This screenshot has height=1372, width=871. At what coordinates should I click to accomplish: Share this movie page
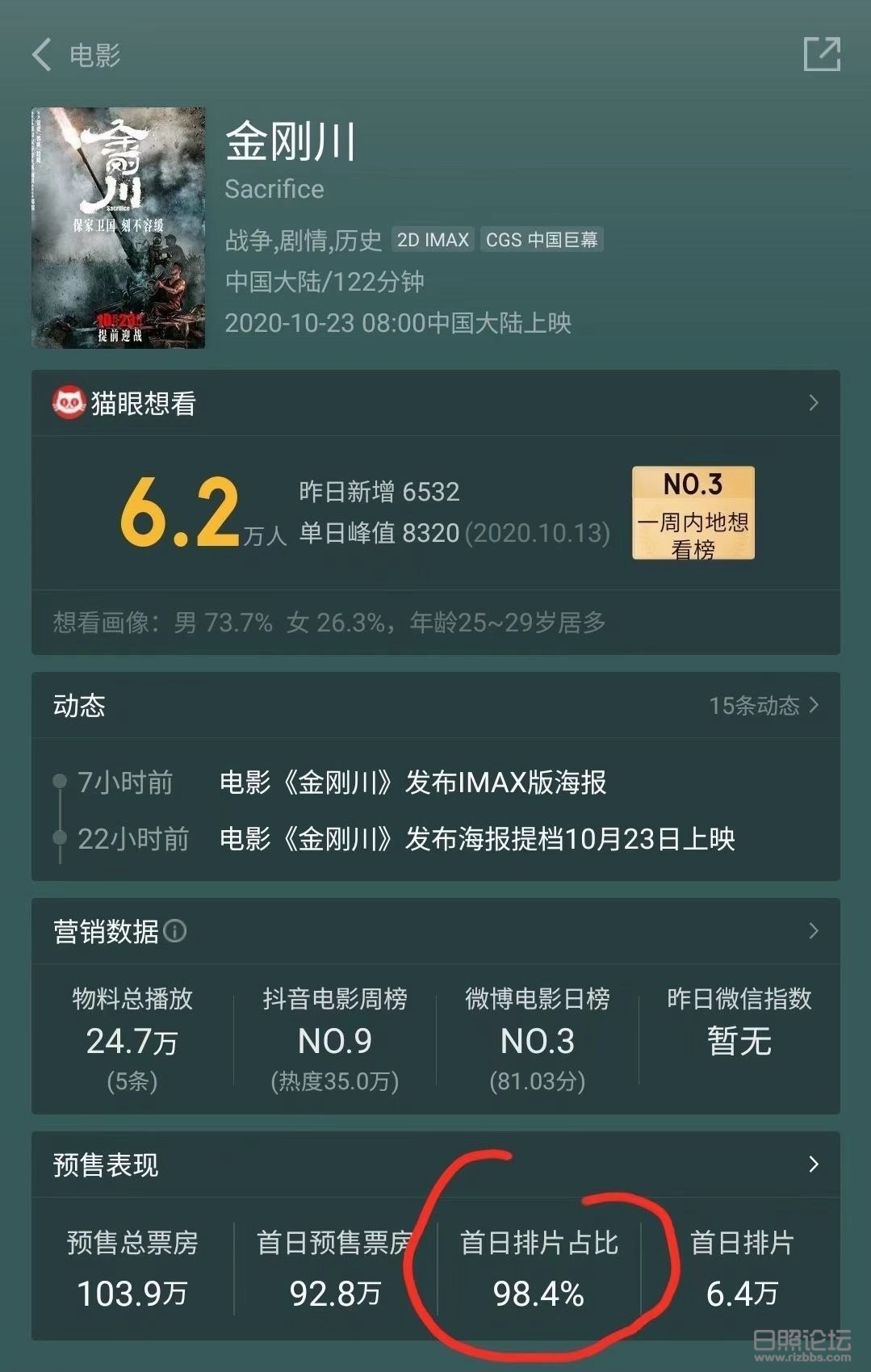point(822,54)
